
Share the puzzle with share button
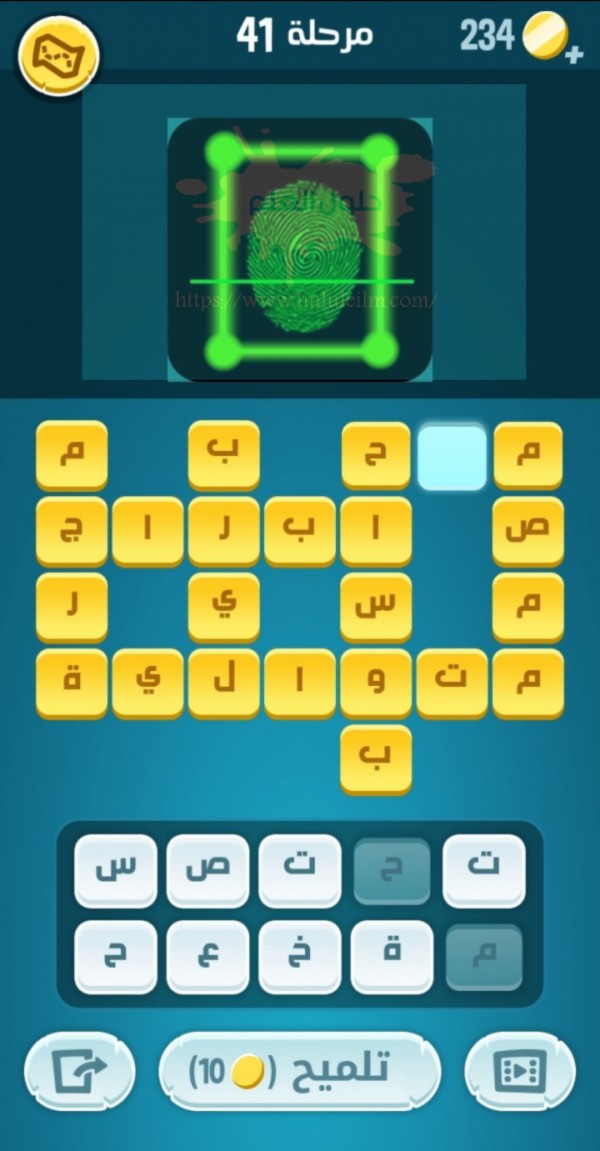coord(79,1071)
